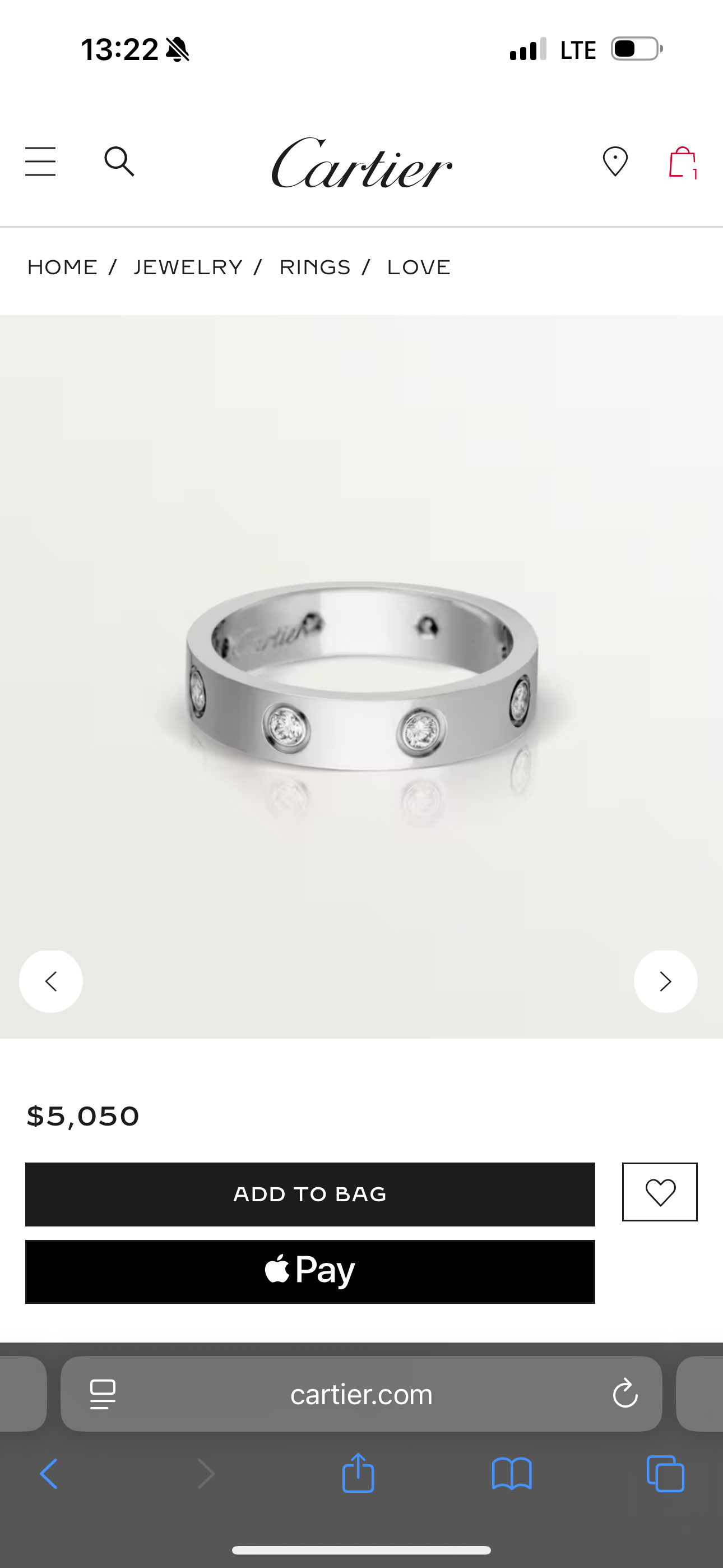Go to the Love breadcrumb
This screenshot has width=723, height=1568.
click(x=419, y=267)
